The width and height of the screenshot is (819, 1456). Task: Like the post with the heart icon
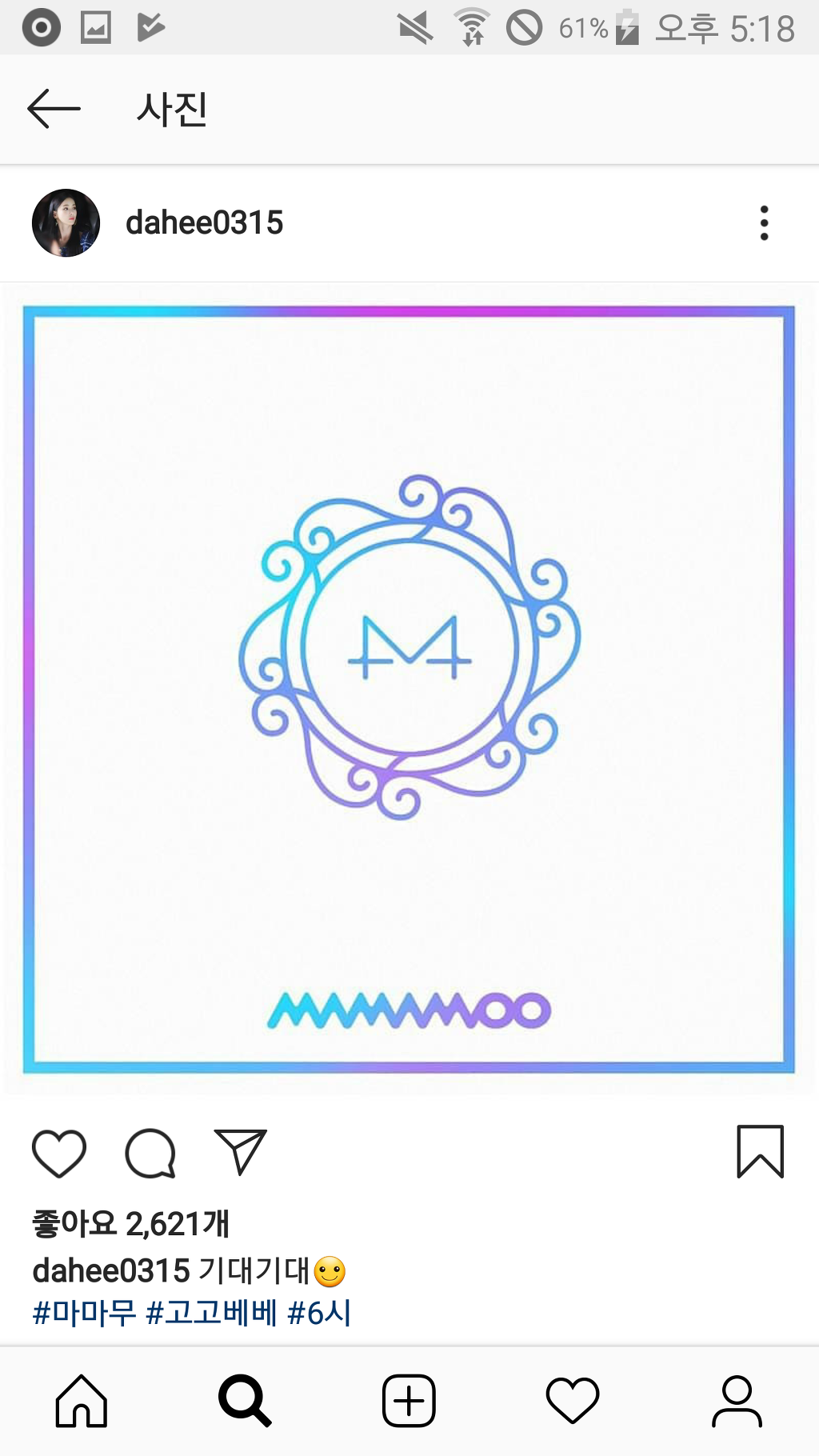[x=59, y=1153]
